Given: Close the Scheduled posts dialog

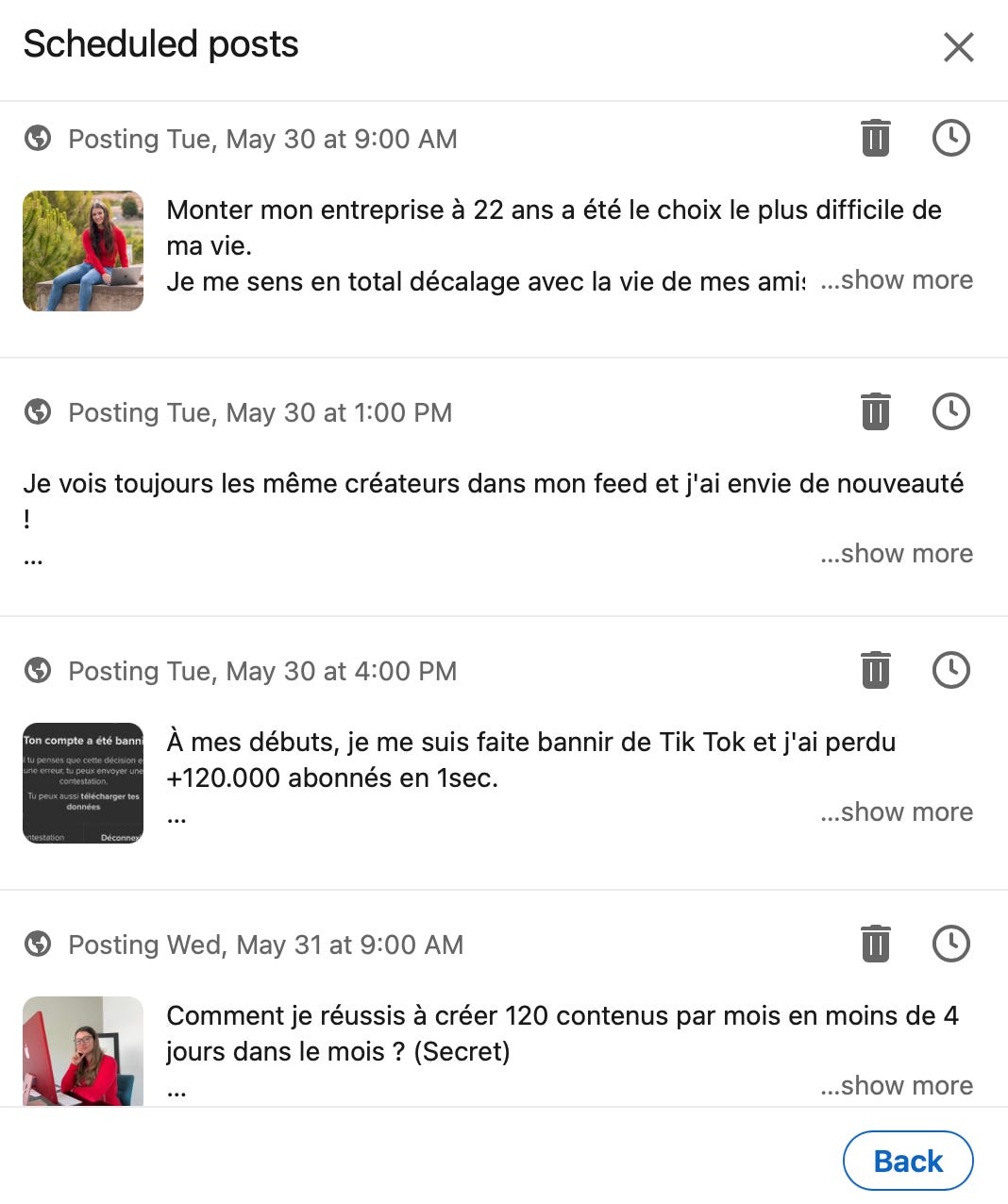Looking at the screenshot, I should (958, 46).
